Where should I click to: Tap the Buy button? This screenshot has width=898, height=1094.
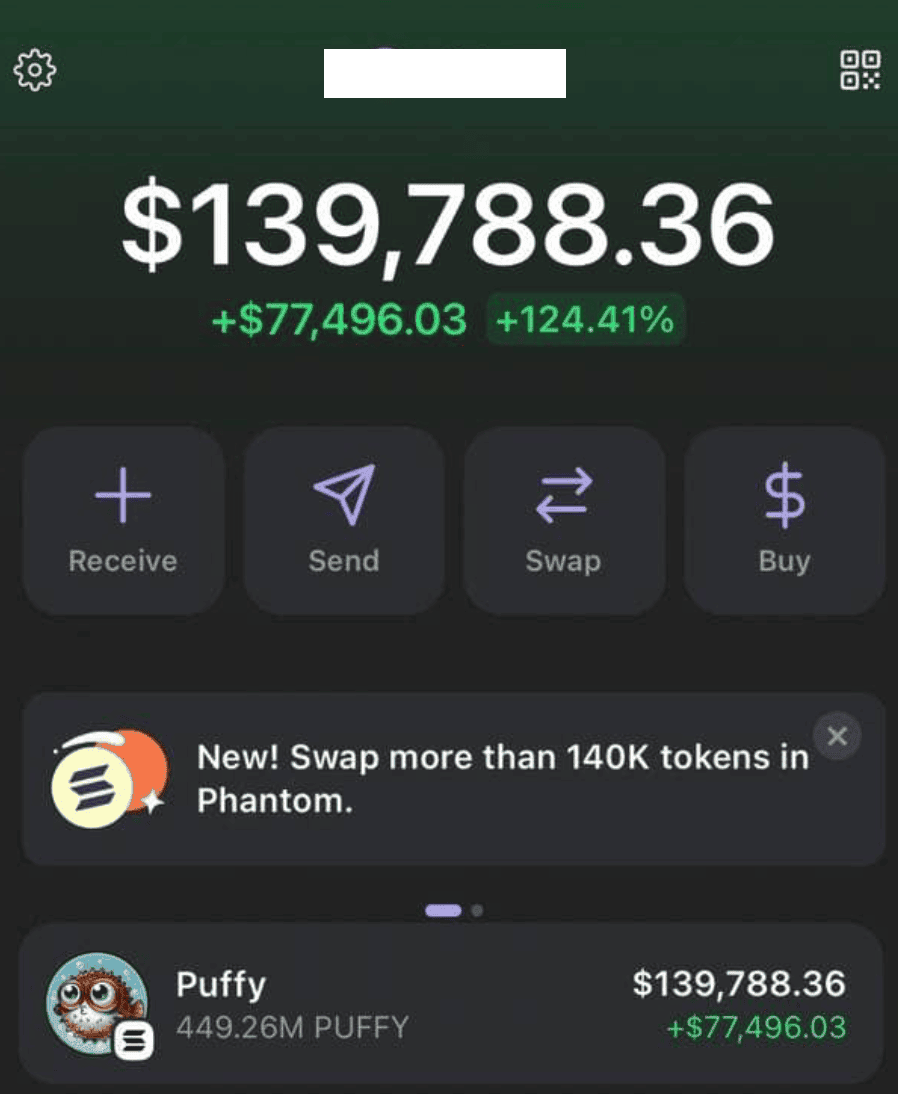point(784,520)
